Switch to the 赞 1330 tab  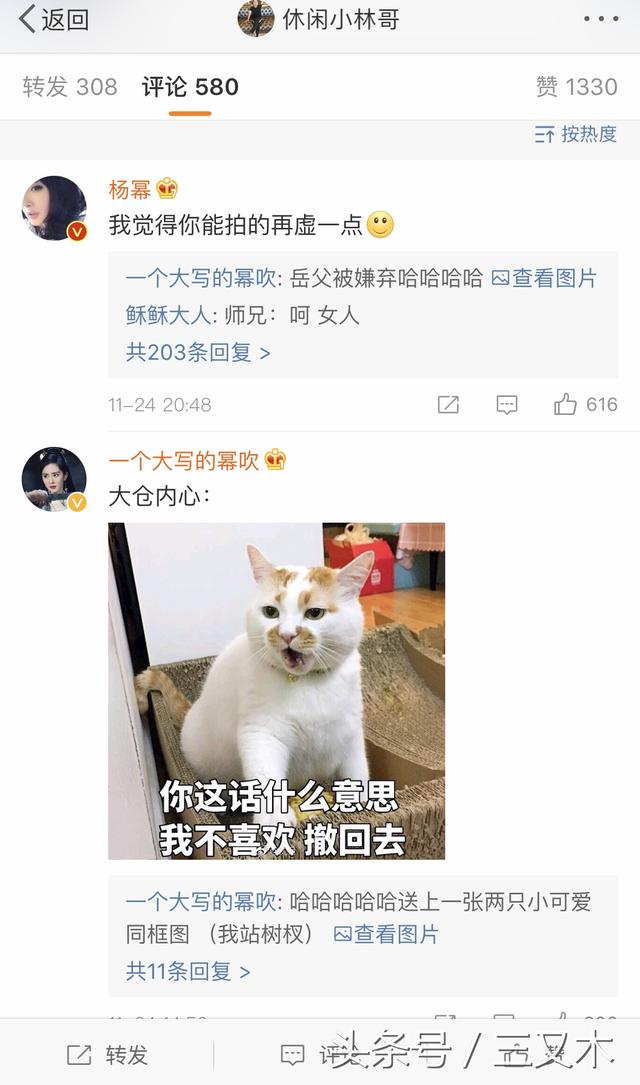coord(576,87)
